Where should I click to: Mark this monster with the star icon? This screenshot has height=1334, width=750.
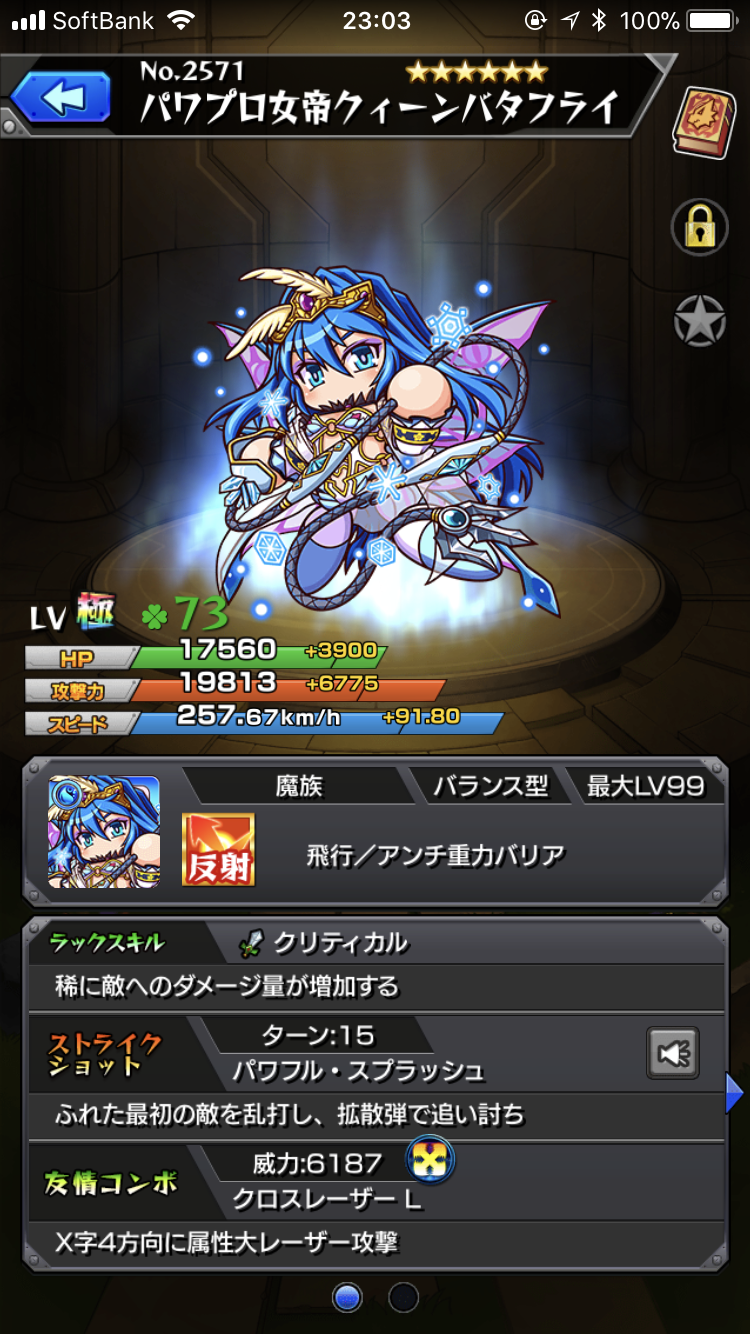[699, 321]
